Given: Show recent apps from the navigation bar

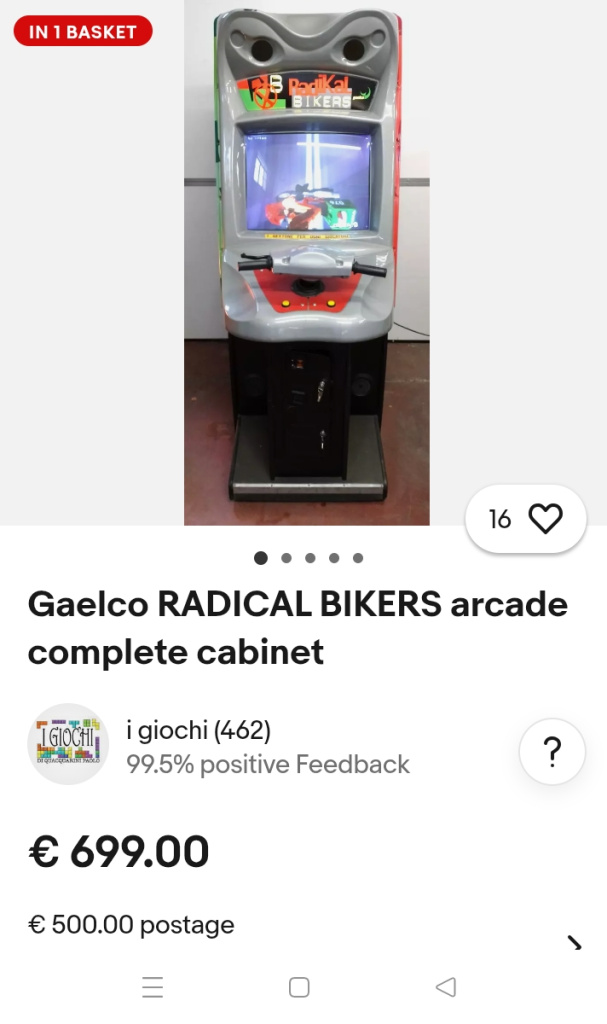Looking at the screenshot, I should click(x=153, y=988).
